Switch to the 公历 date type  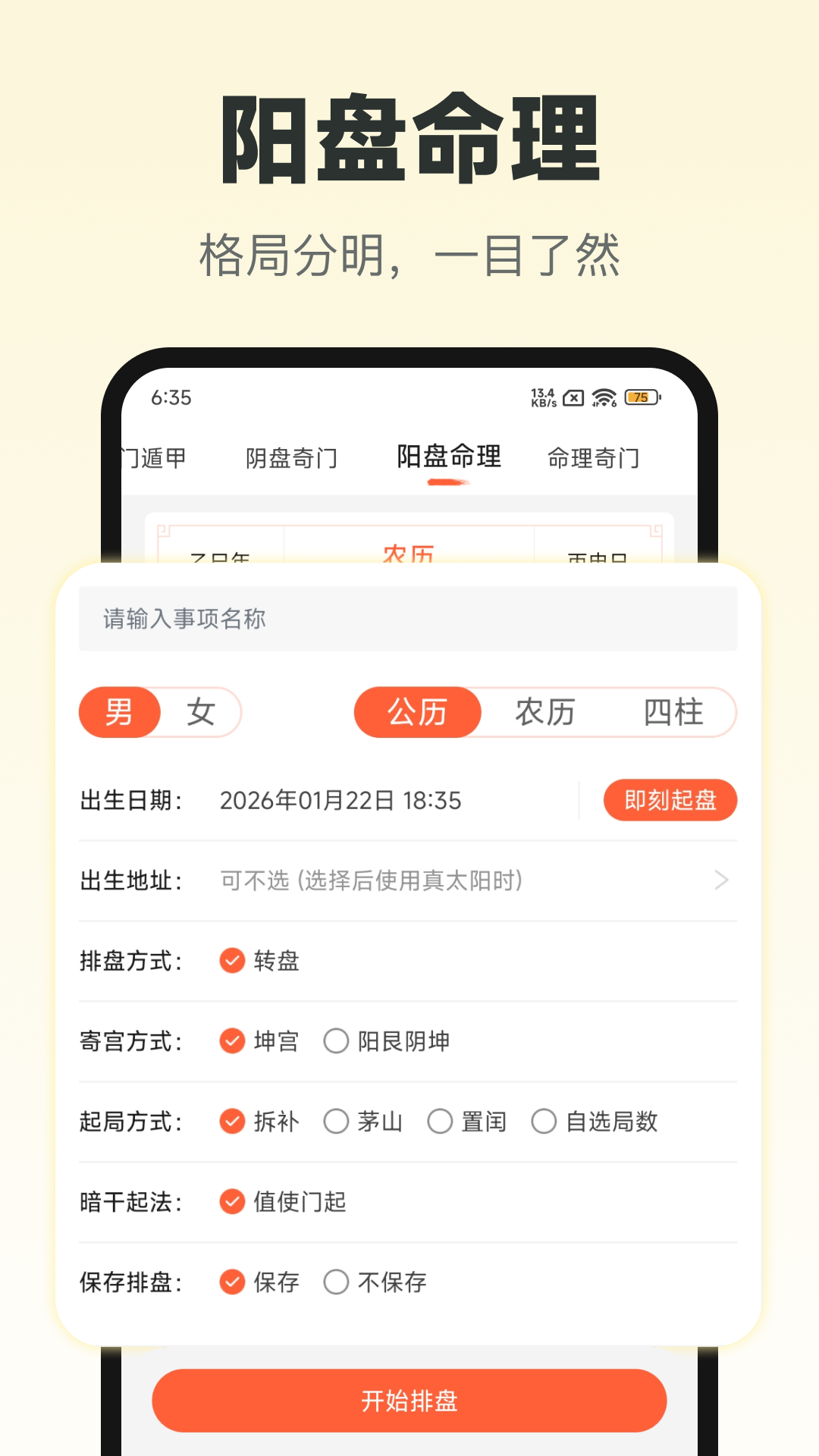pyautogui.click(x=417, y=711)
